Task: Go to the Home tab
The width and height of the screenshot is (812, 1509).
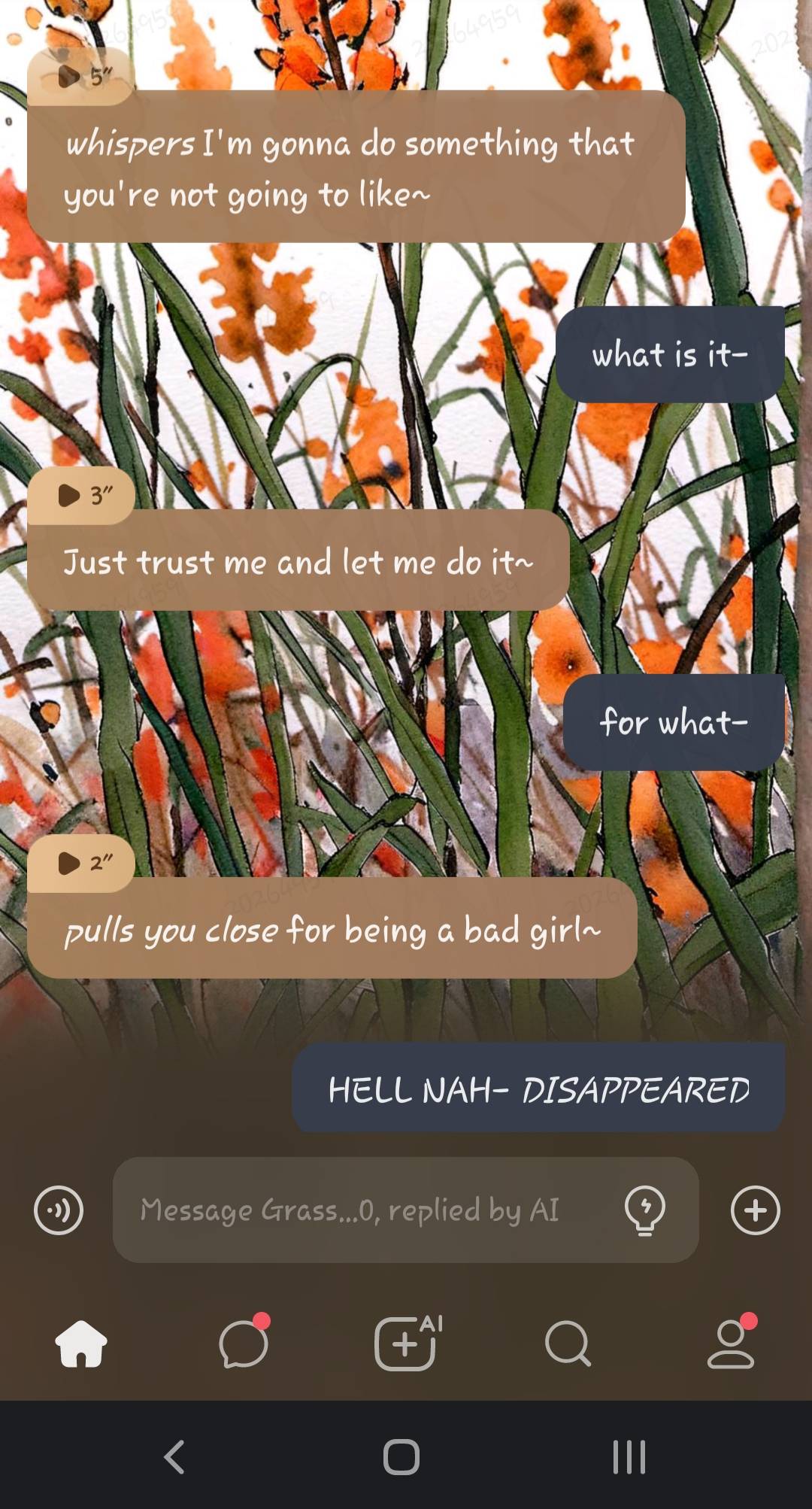Action: pos(81,1344)
